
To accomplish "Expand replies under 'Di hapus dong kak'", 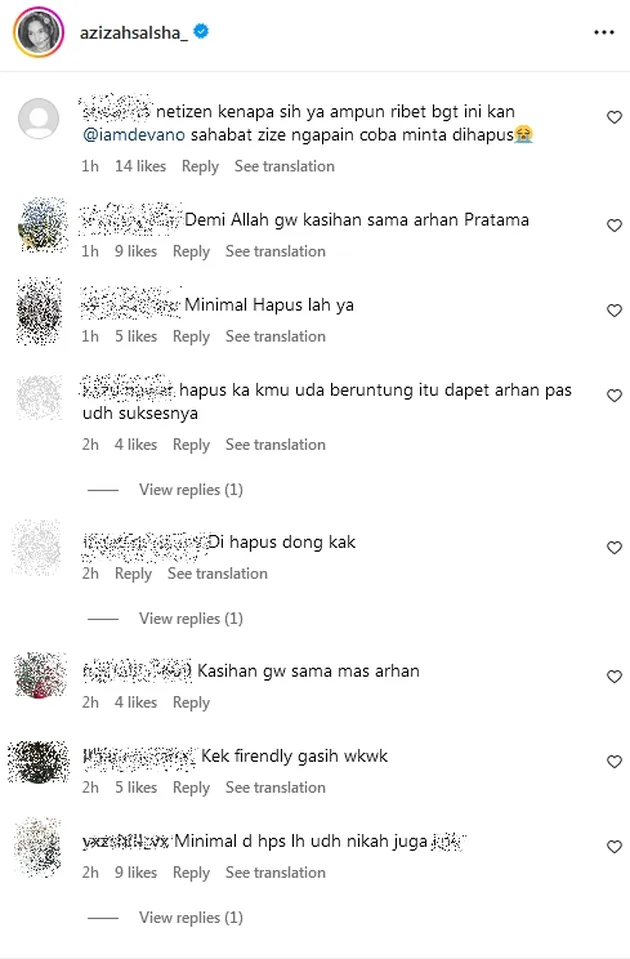I will 190,618.
